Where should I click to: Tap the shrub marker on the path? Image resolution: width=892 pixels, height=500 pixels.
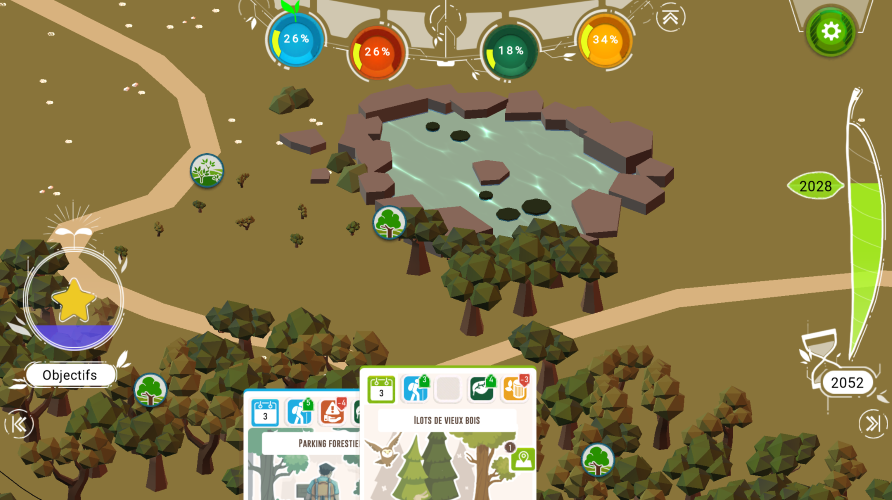point(207,170)
